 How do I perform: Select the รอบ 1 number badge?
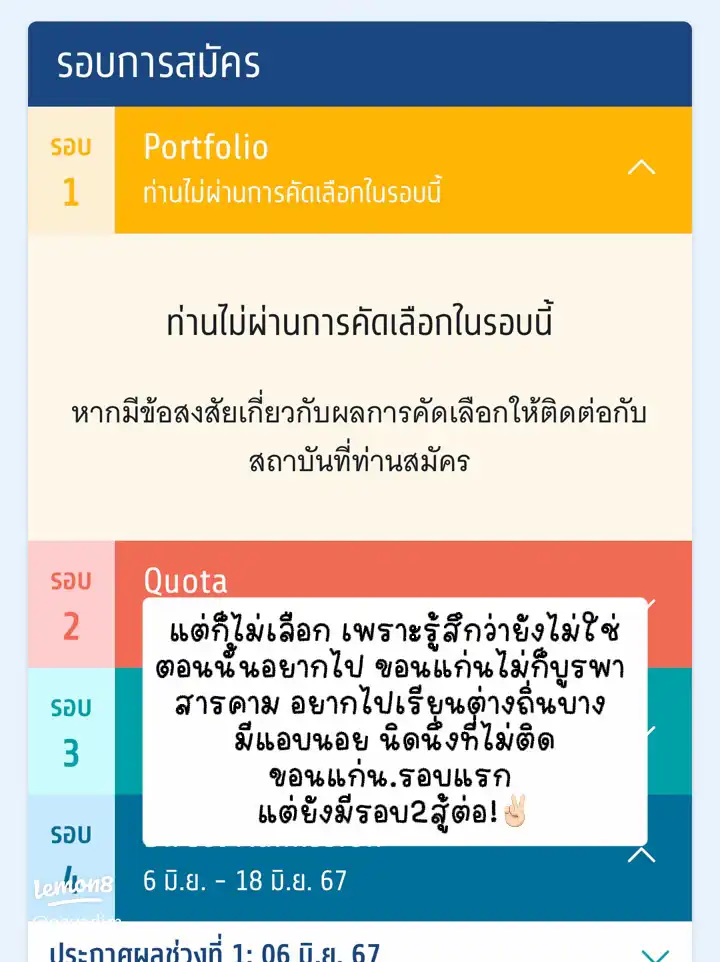click(70, 172)
